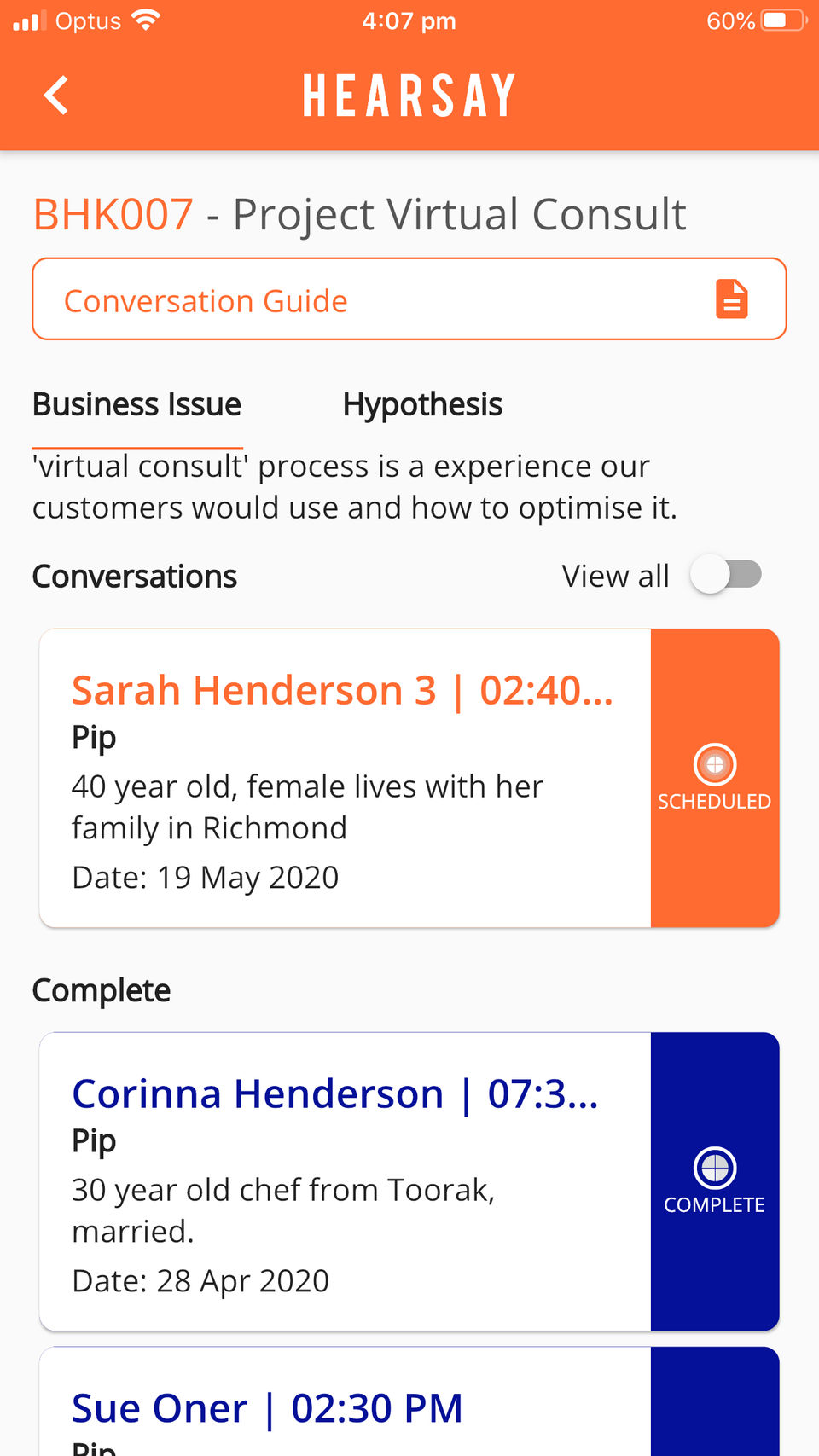Open the Sue Oner conversation card
Image resolution: width=819 pixels, height=1456 pixels.
tap(346, 1407)
